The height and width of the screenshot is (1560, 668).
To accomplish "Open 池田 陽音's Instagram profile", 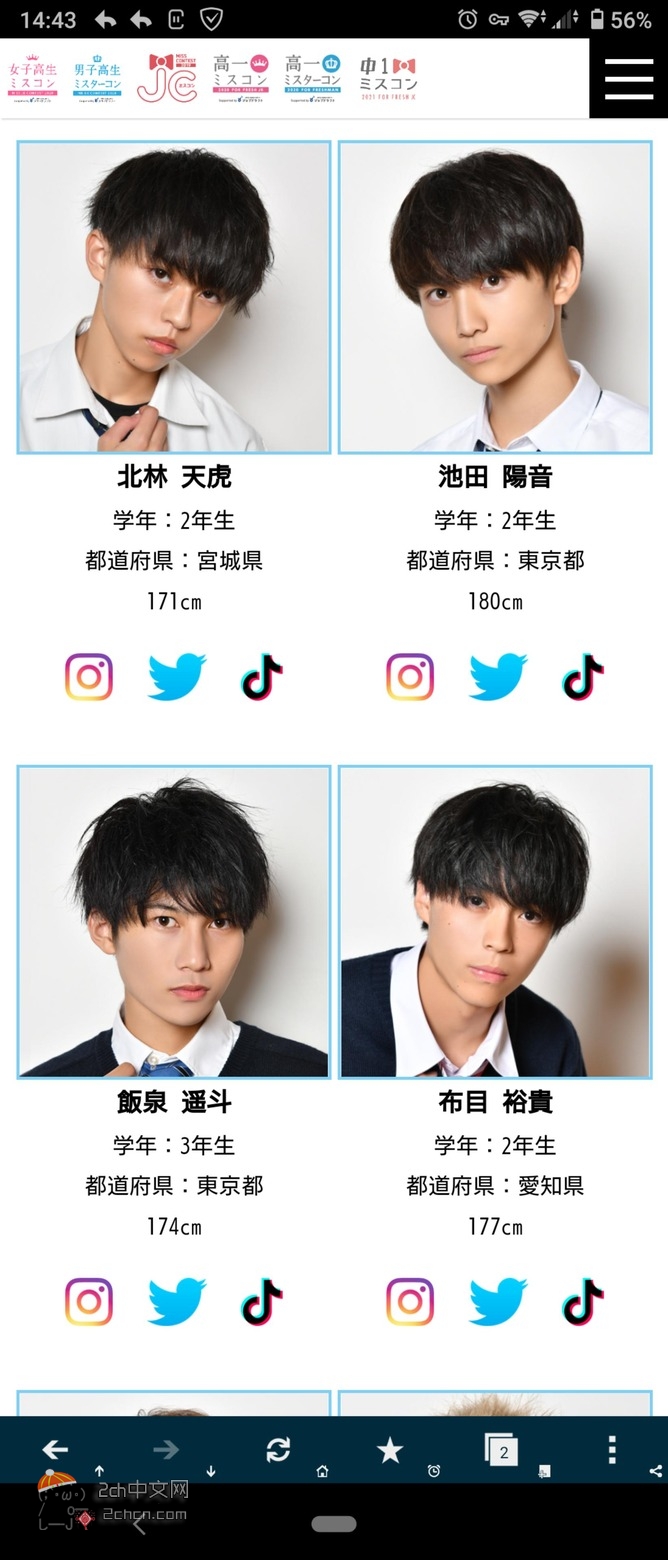I will (x=410, y=677).
